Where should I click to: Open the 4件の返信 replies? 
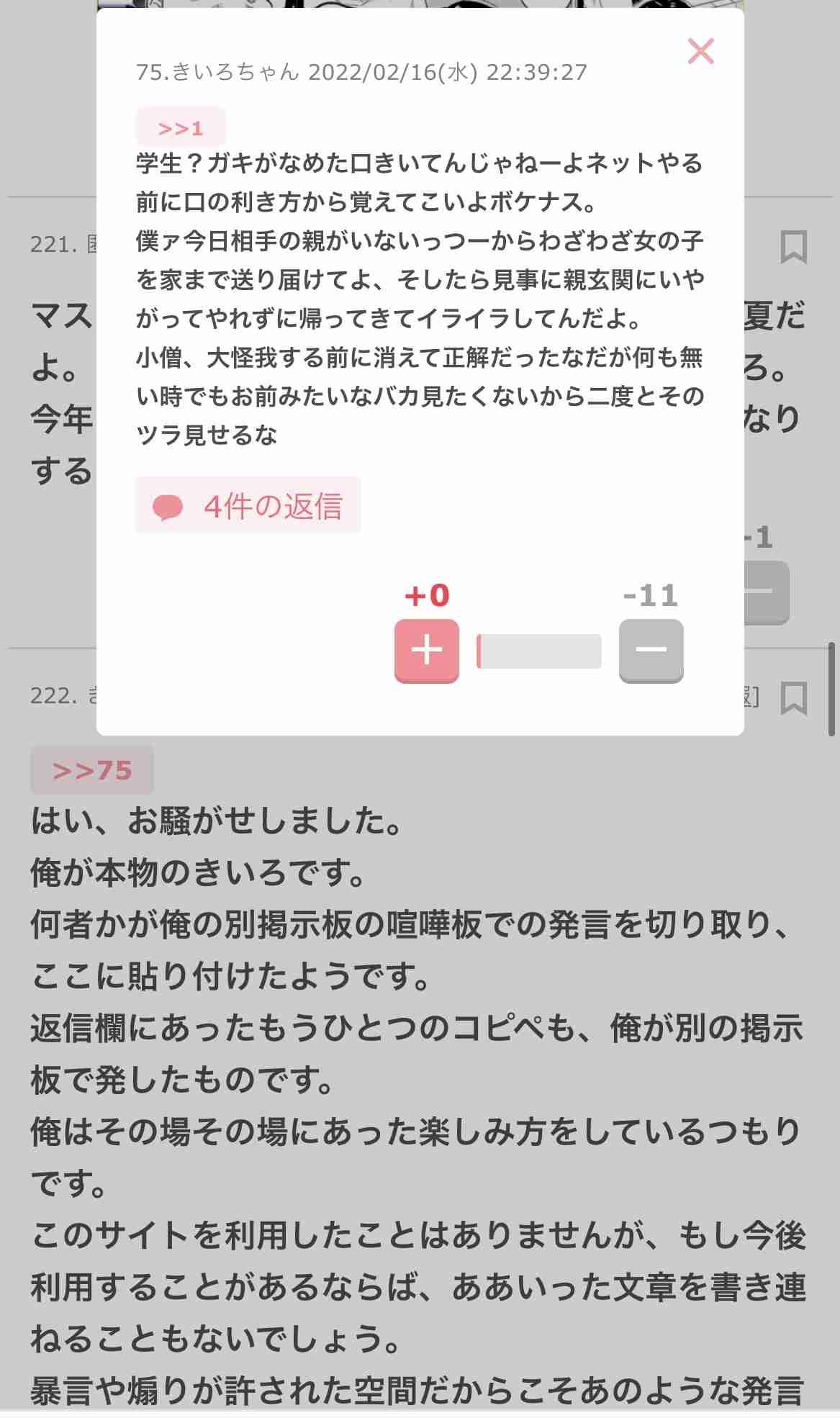(x=248, y=505)
